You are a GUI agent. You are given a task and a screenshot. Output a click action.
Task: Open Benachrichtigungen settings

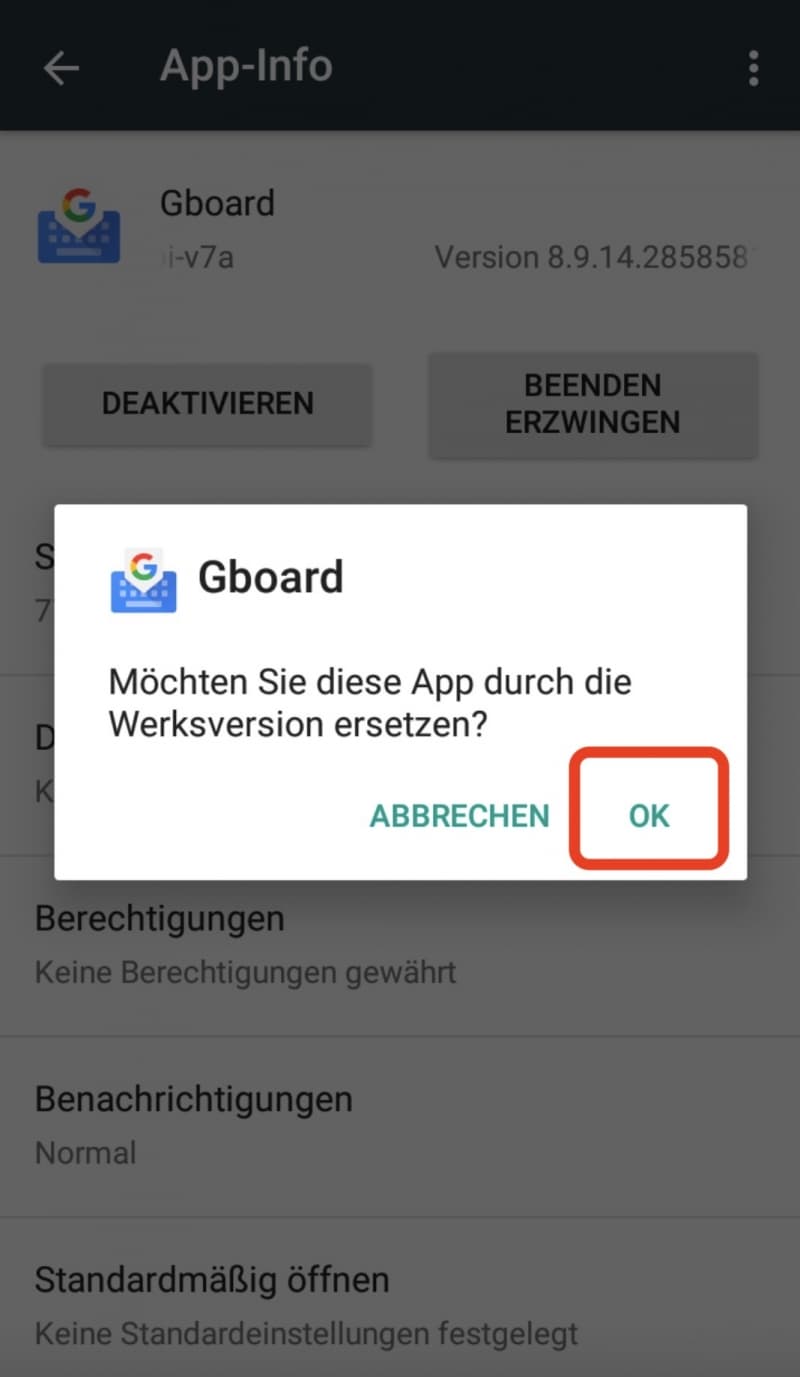tap(400, 1126)
